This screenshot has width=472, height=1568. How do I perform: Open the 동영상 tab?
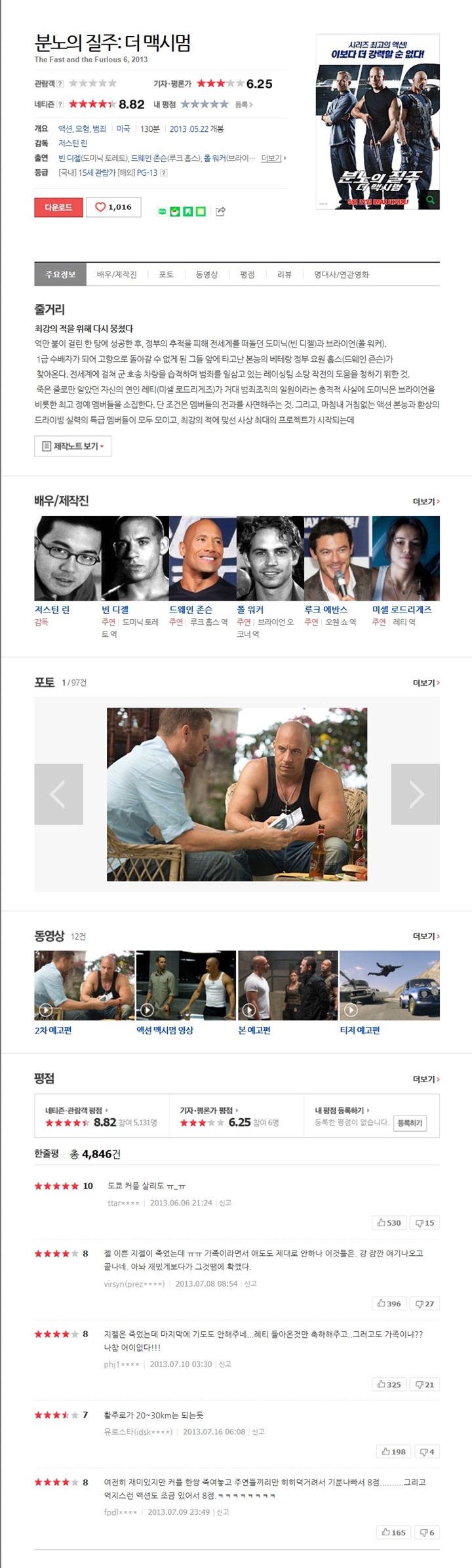pyautogui.click(x=206, y=274)
